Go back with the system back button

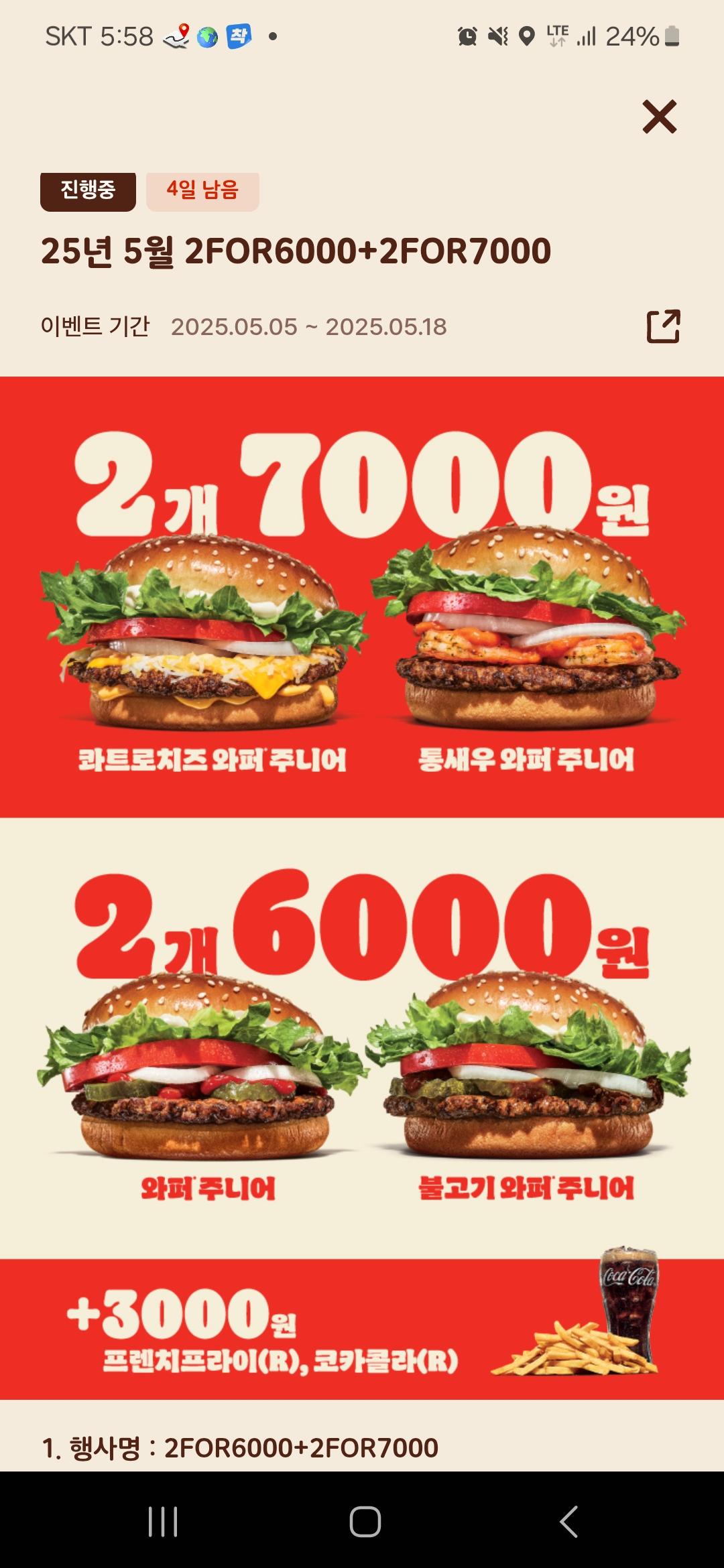click(568, 1522)
